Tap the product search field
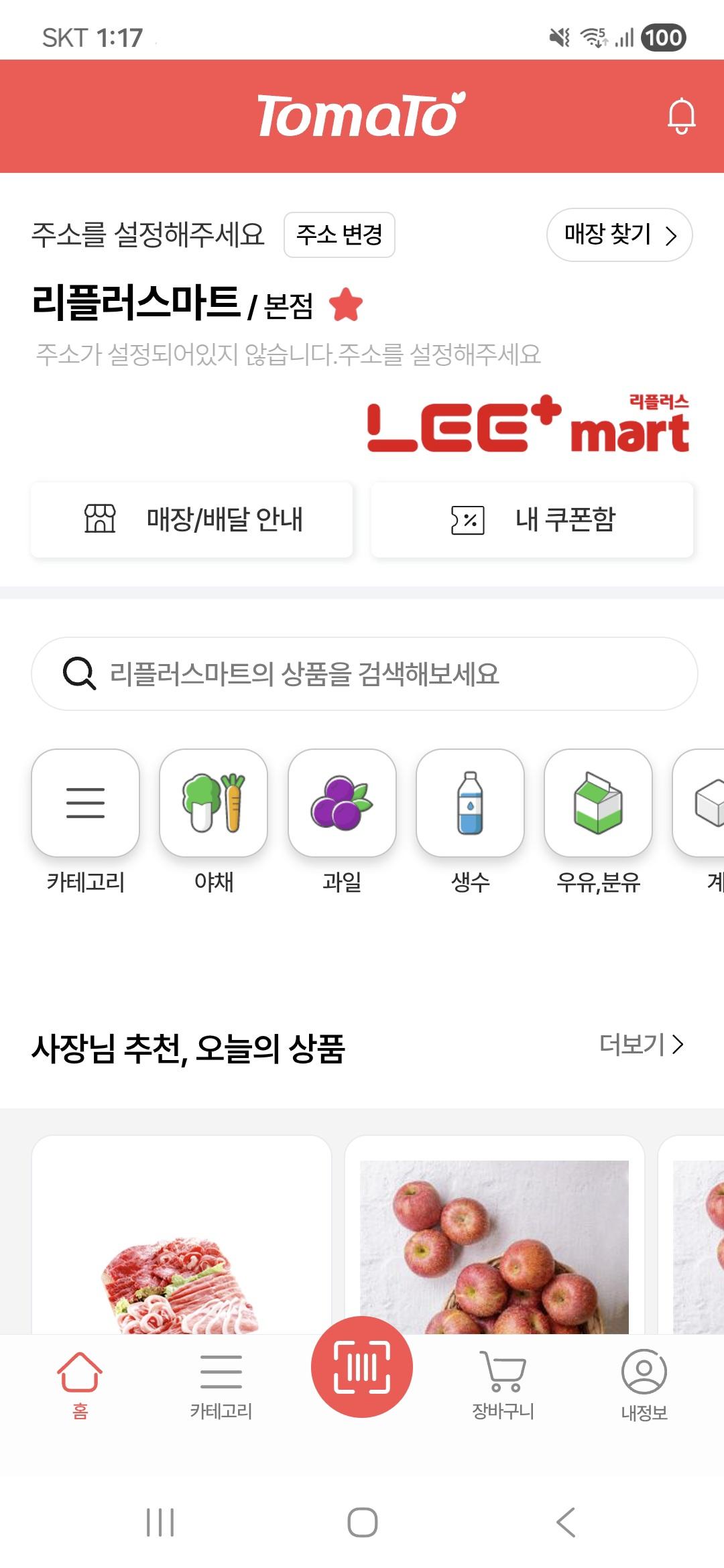Image resolution: width=724 pixels, height=1568 pixels. (x=365, y=673)
